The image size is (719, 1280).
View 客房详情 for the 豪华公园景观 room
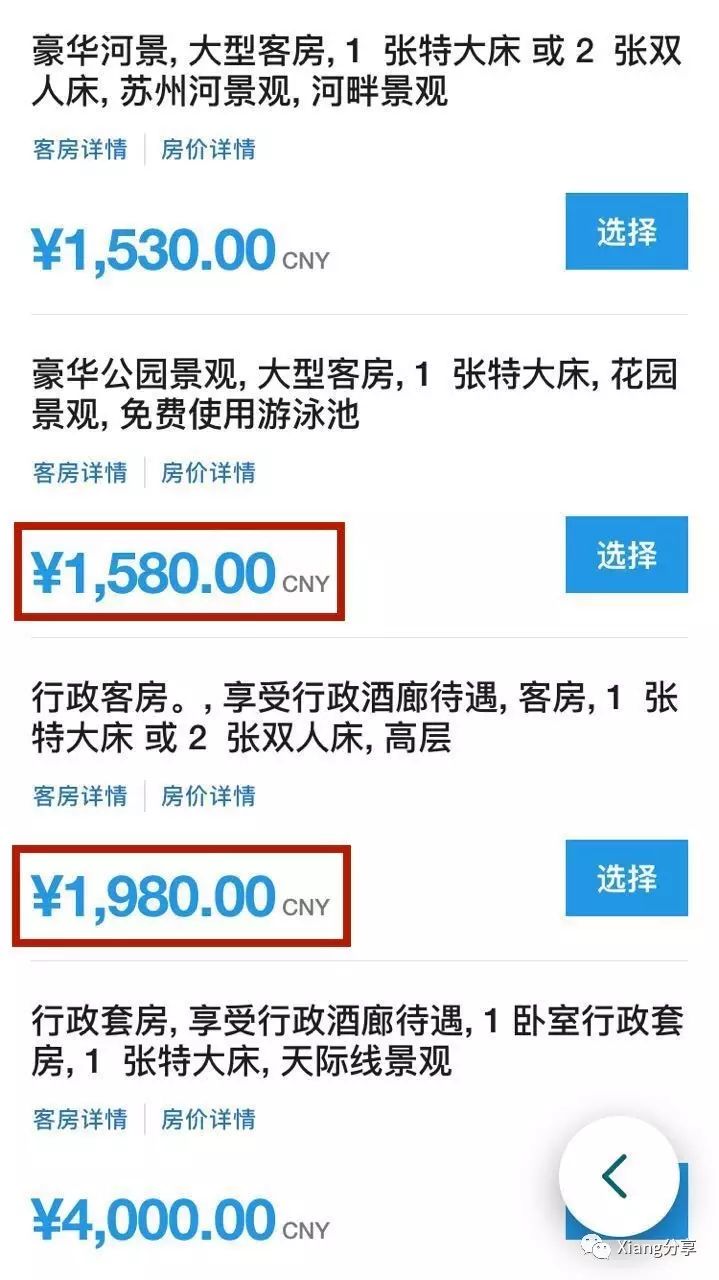80,472
